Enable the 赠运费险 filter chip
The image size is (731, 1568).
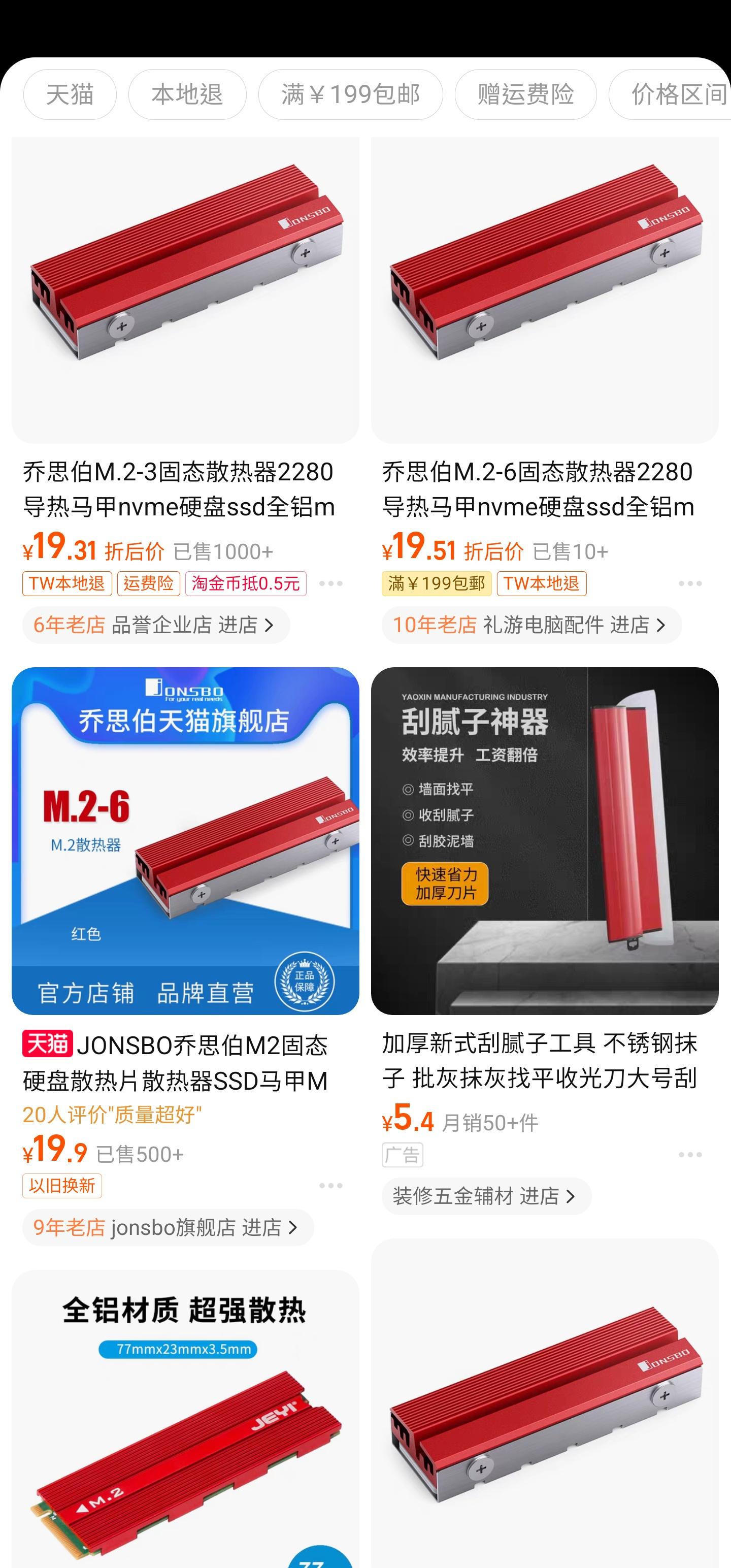click(x=525, y=94)
